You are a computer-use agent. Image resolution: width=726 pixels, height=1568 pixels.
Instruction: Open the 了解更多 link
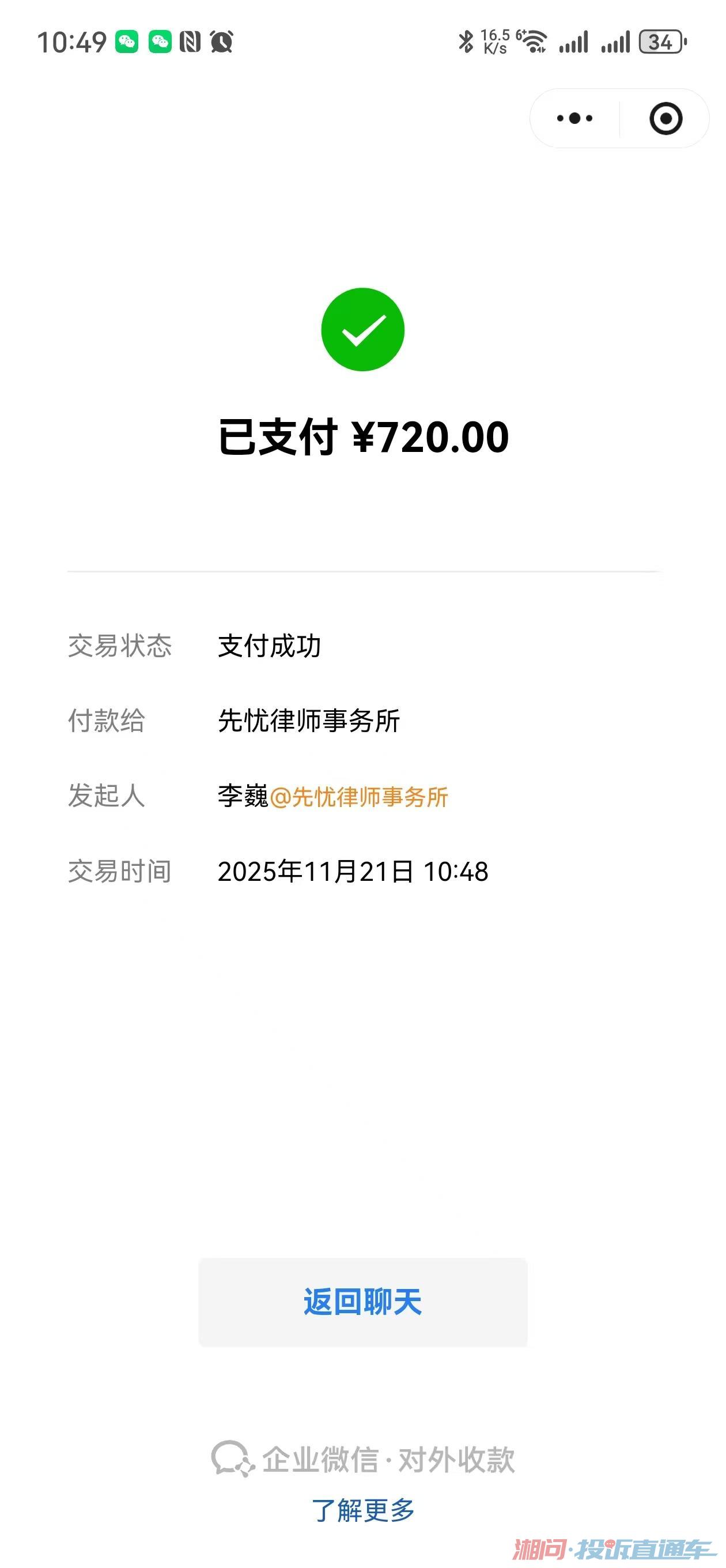[x=362, y=1510]
